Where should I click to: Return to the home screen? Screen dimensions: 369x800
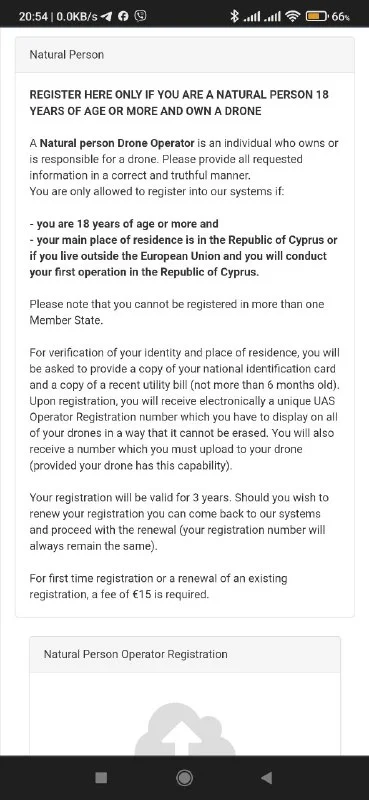184,778
